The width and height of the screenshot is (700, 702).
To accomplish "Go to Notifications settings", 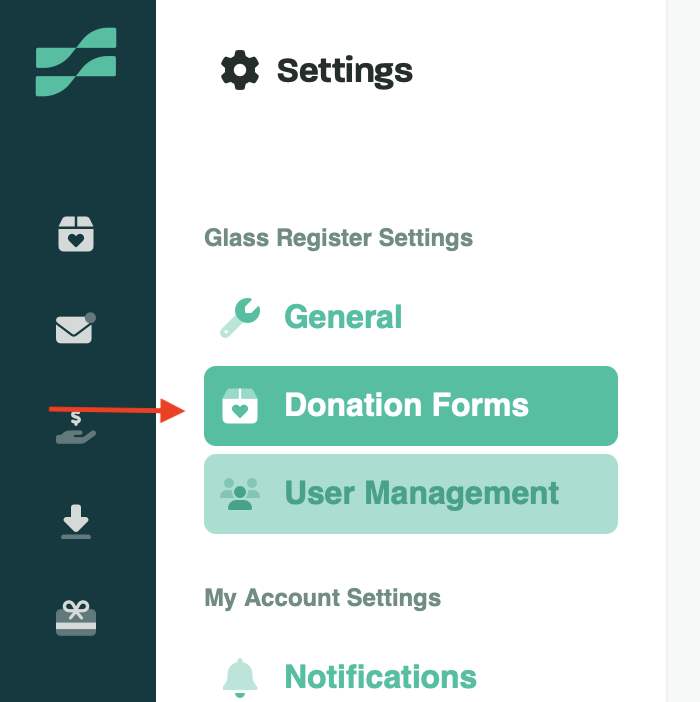I will click(379, 677).
